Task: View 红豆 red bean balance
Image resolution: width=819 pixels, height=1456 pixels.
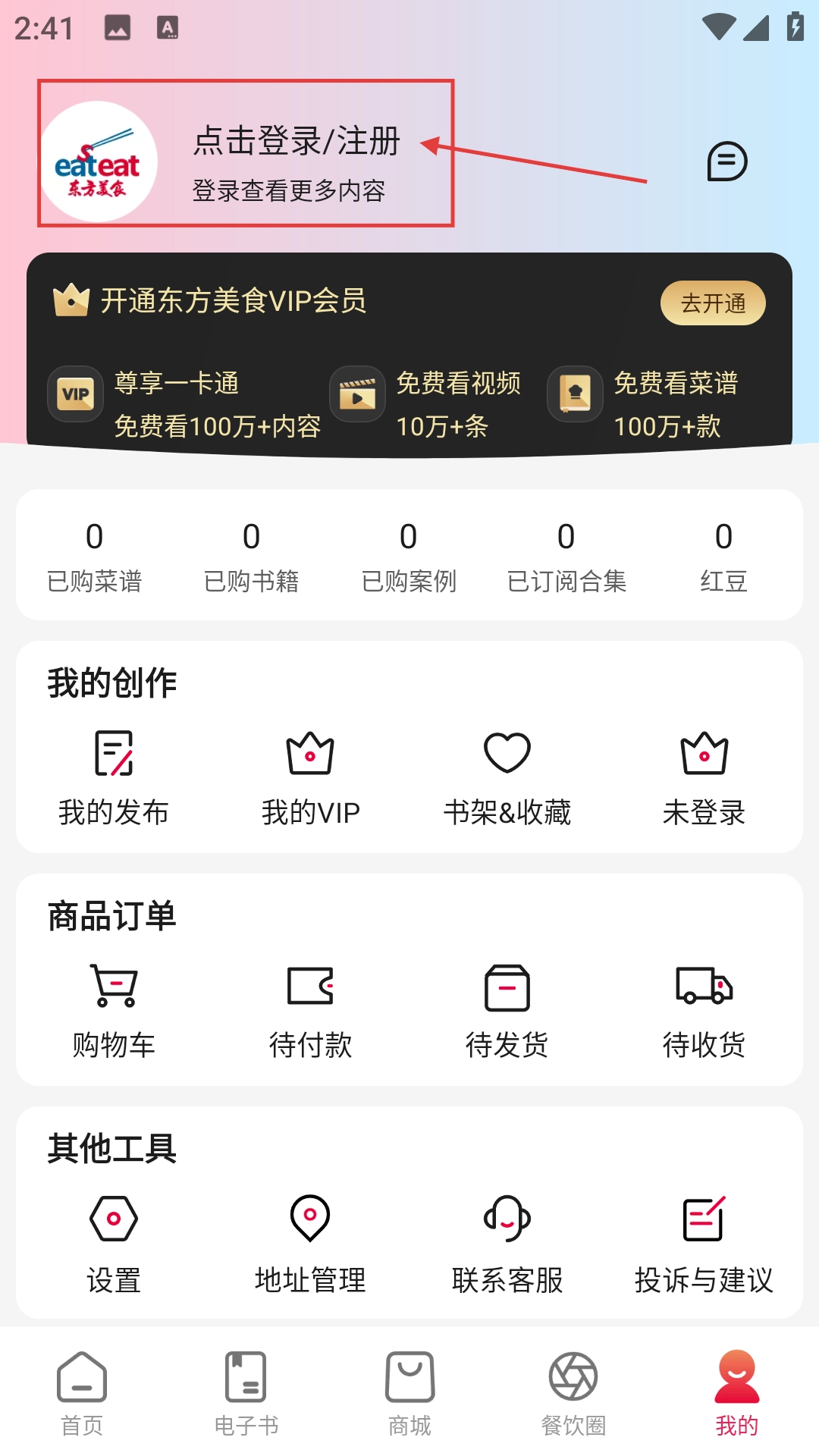Action: coord(723,556)
